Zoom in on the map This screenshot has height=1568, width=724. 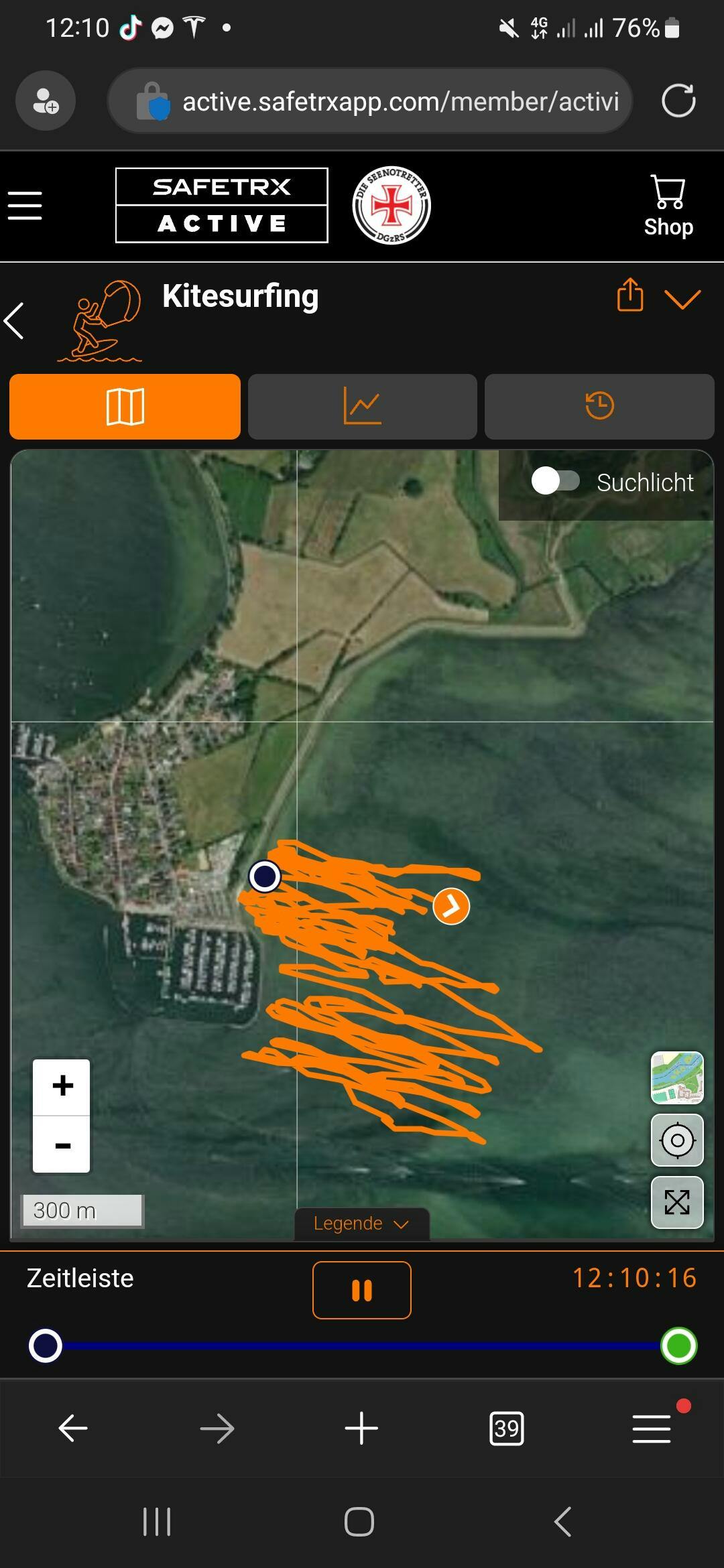[62, 1086]
